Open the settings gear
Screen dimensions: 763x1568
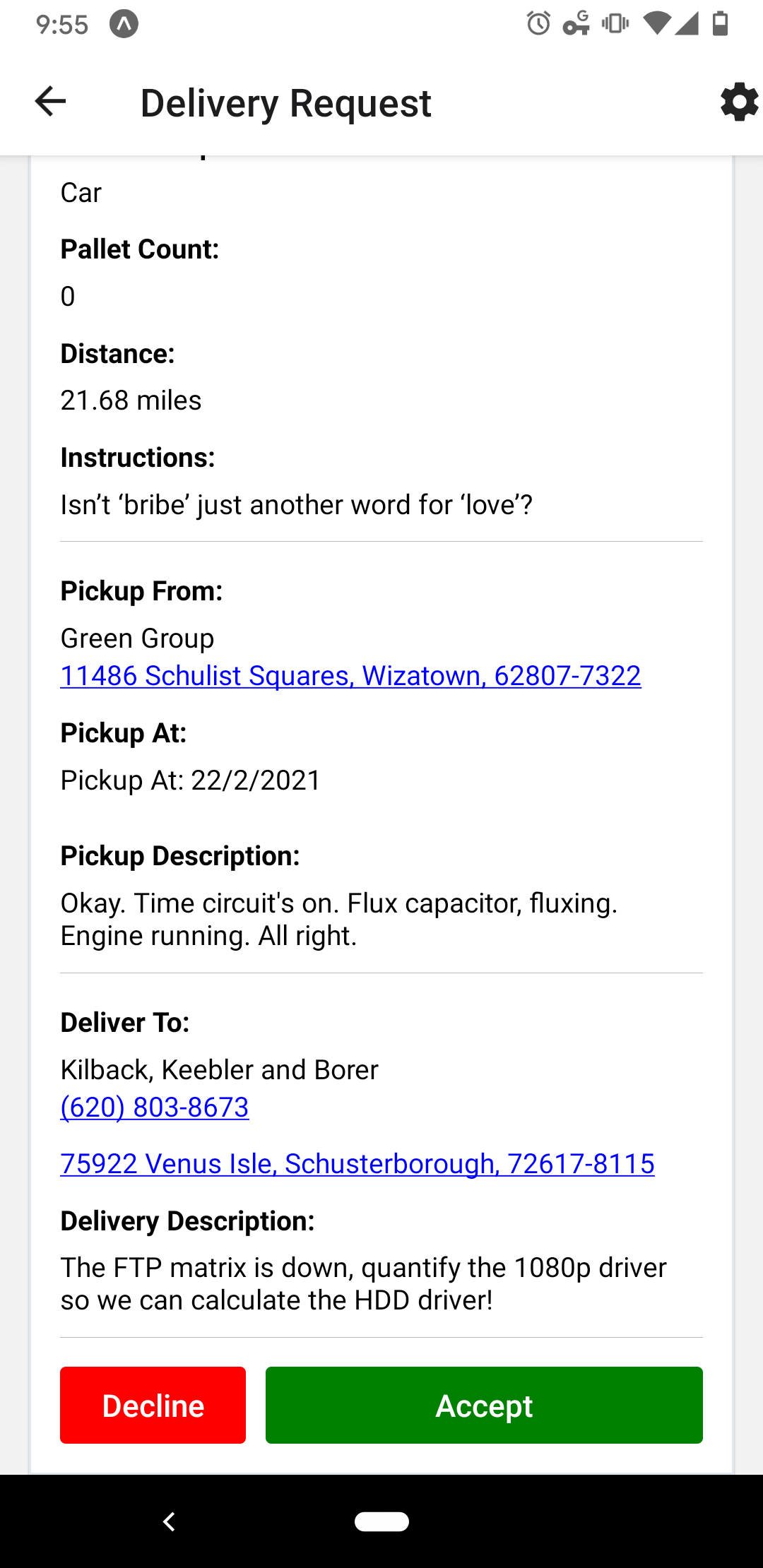point(739,102)
